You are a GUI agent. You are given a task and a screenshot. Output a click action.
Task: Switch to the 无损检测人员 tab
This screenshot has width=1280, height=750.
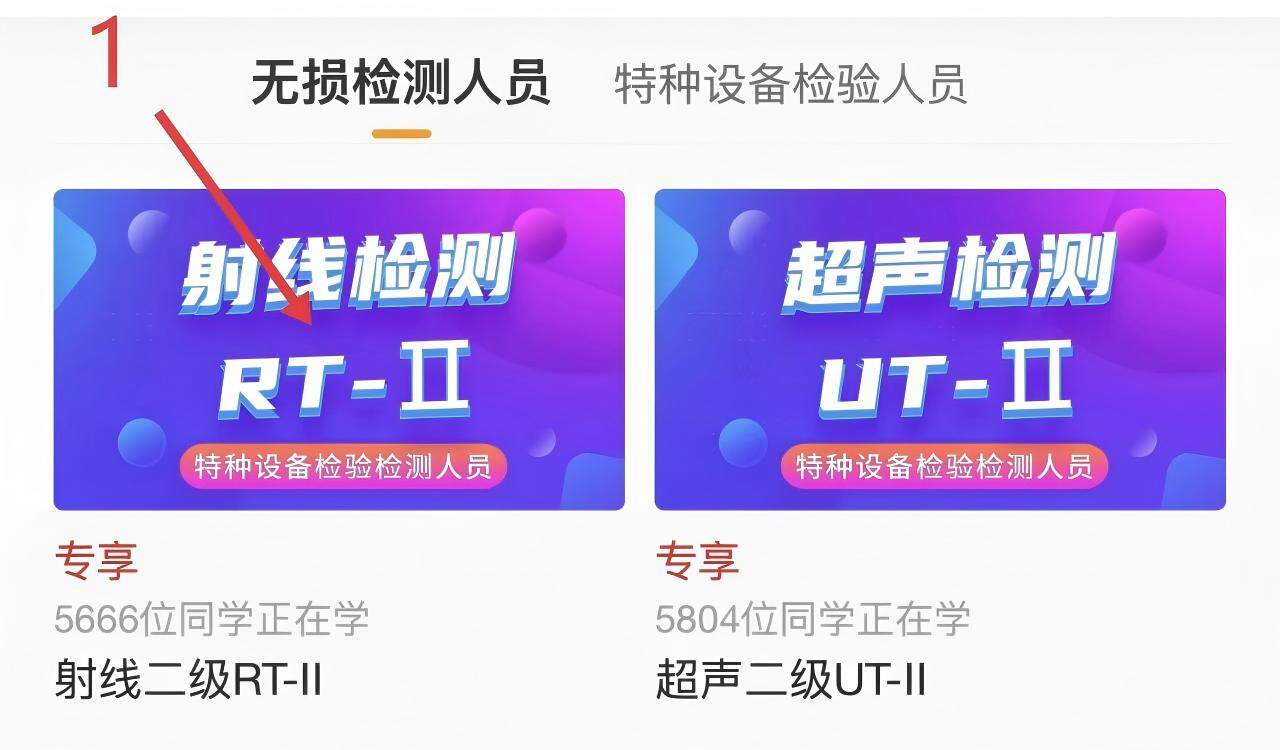tap(401, 83)
